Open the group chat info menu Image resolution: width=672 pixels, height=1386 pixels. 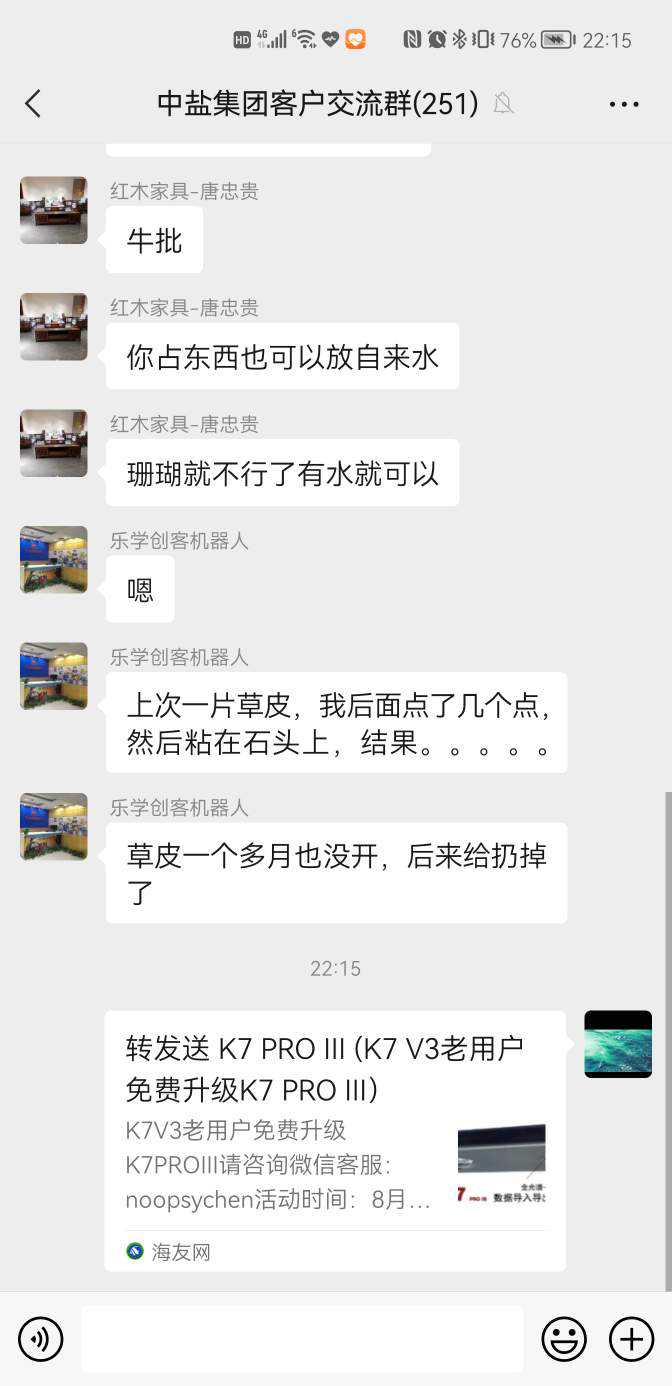(623, 104)
